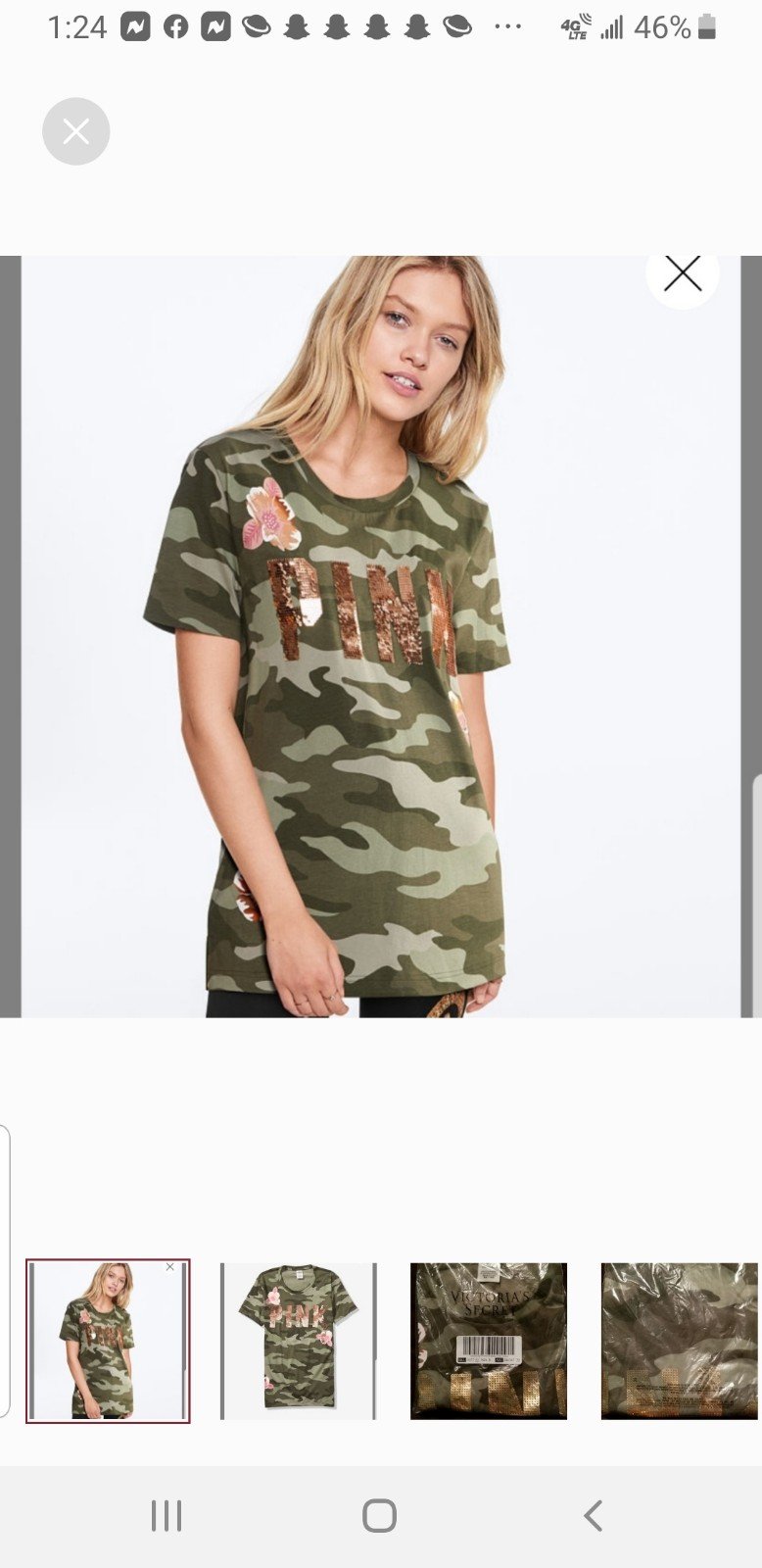View the flat camo PINK tee thumbnail
Image resolution: width=762 pixels, height=1568 pixels.
(298, 1341)
